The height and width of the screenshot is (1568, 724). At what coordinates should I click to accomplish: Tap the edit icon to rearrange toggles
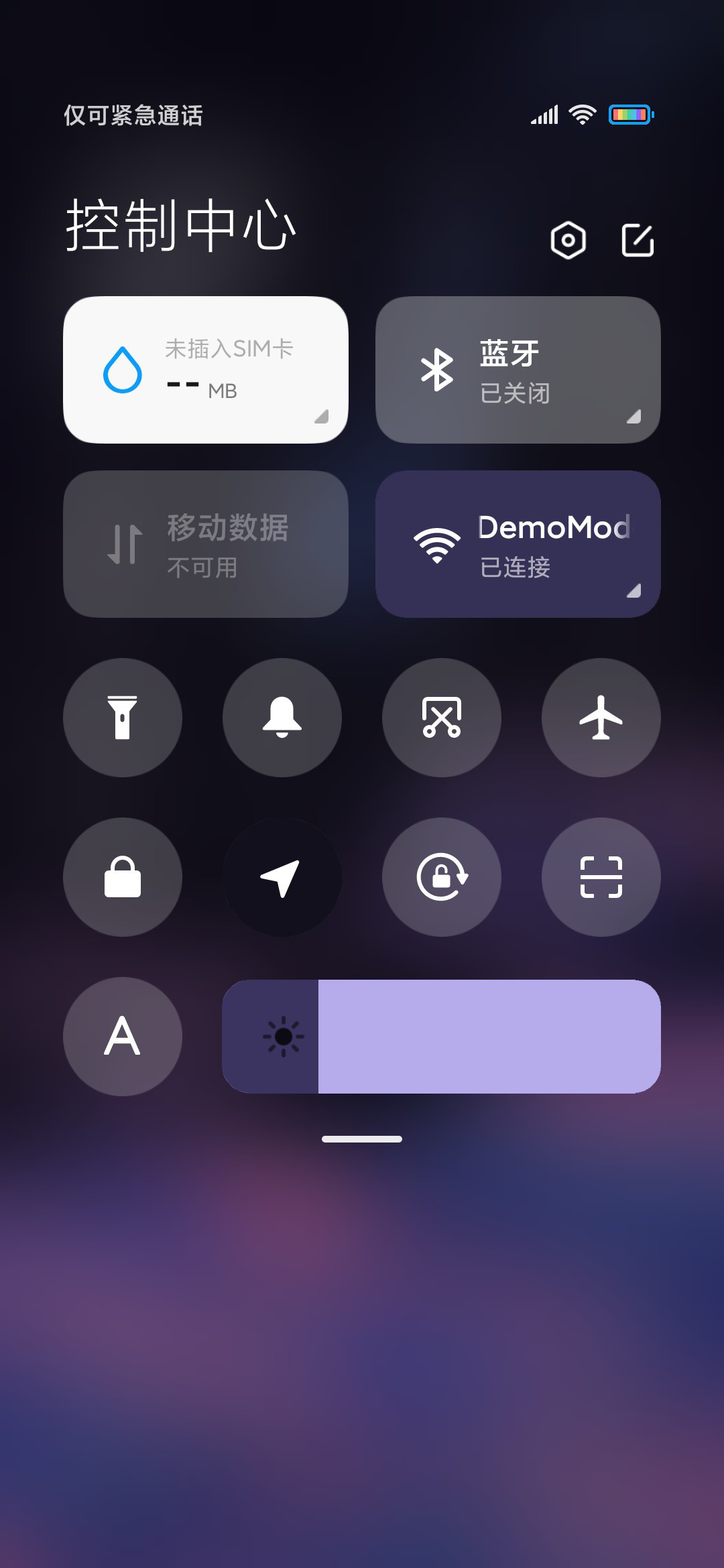coord(638,240)
